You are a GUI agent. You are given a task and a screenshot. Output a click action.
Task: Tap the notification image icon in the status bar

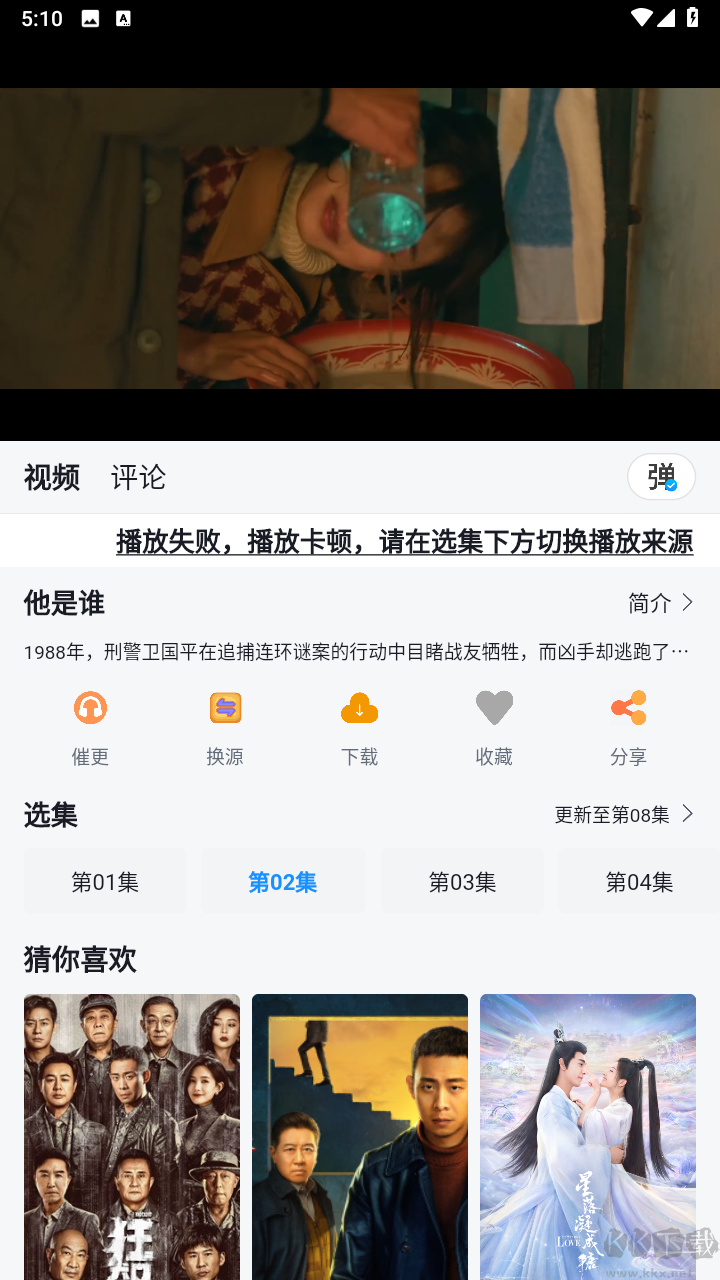click(90, 17)
